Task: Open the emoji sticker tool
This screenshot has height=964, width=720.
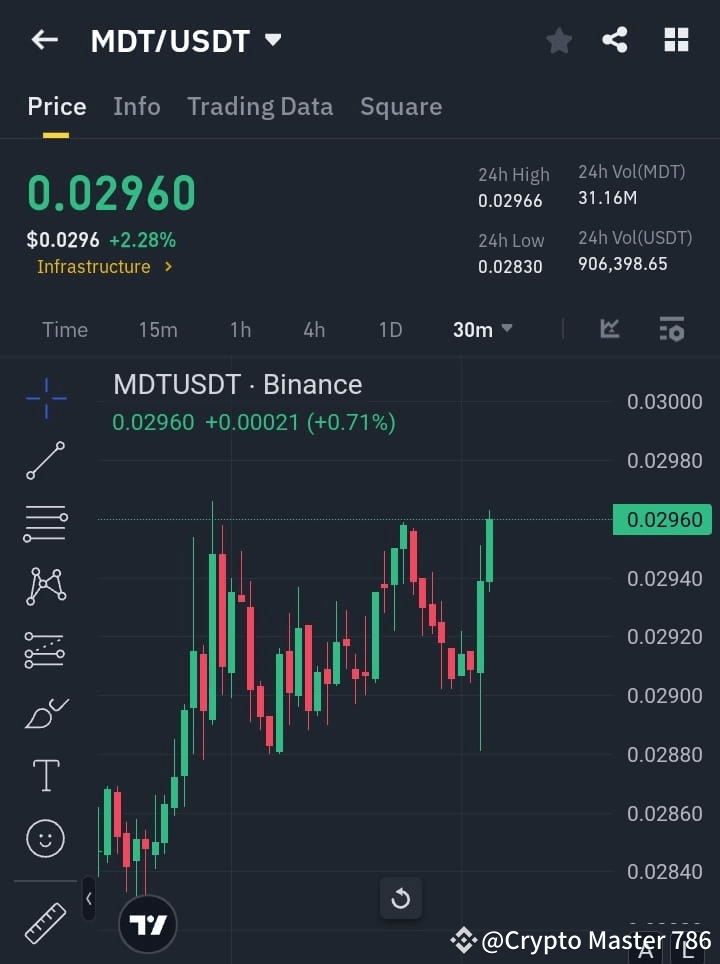Action: tap(45, 838)
